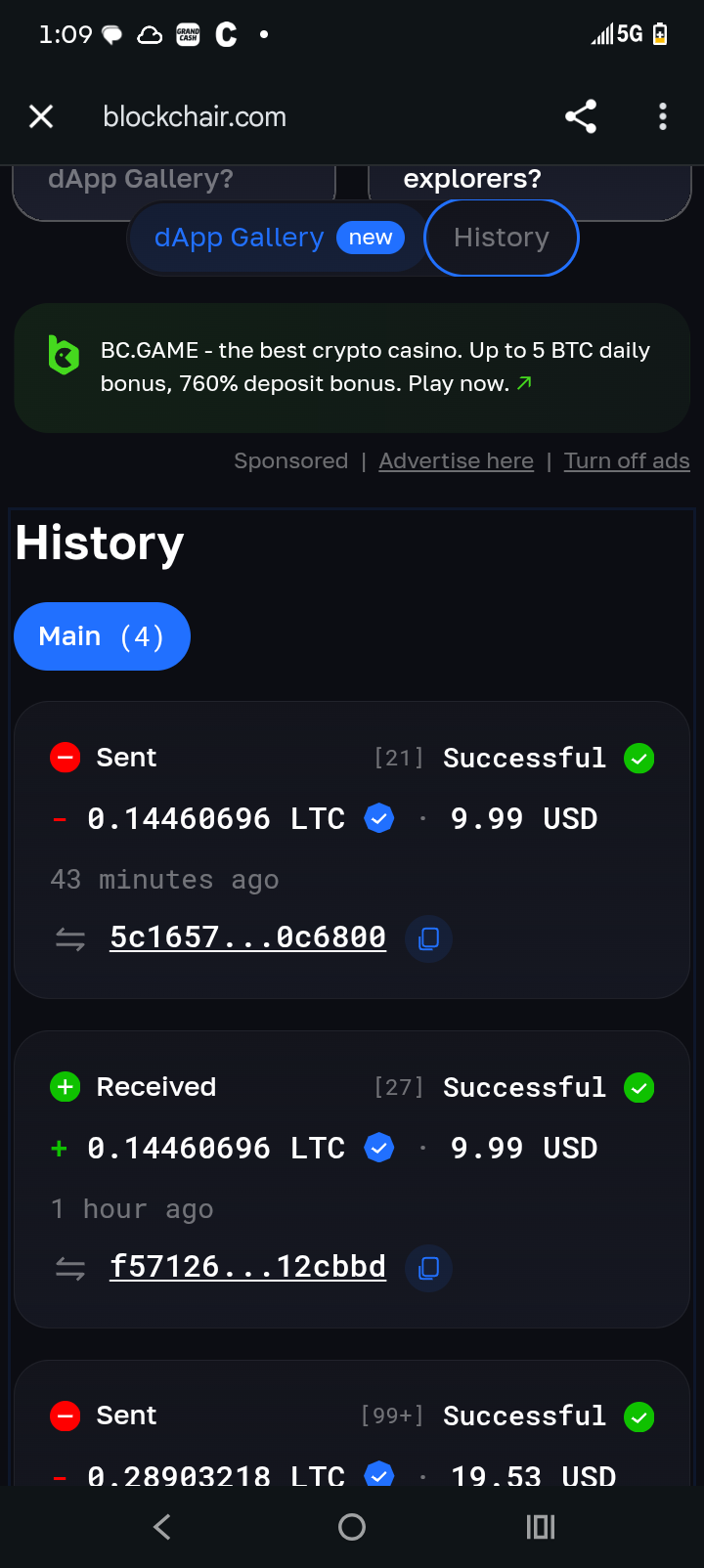Go back using system navigation
The width and height of the screenshot is (704, 1568).
[162, 1527]
